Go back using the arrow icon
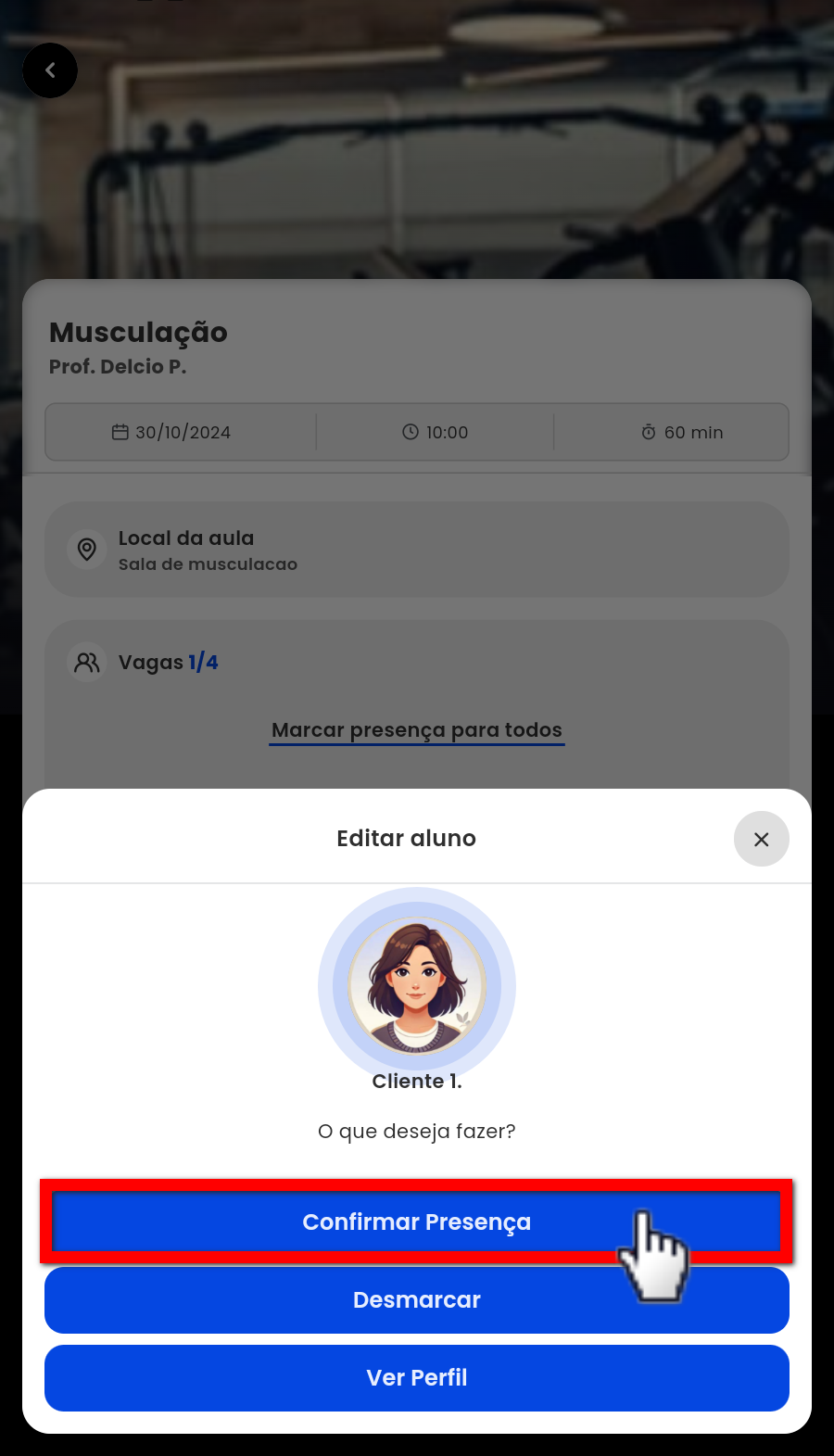Viewport: 834px width, 1456px height. 50,70
